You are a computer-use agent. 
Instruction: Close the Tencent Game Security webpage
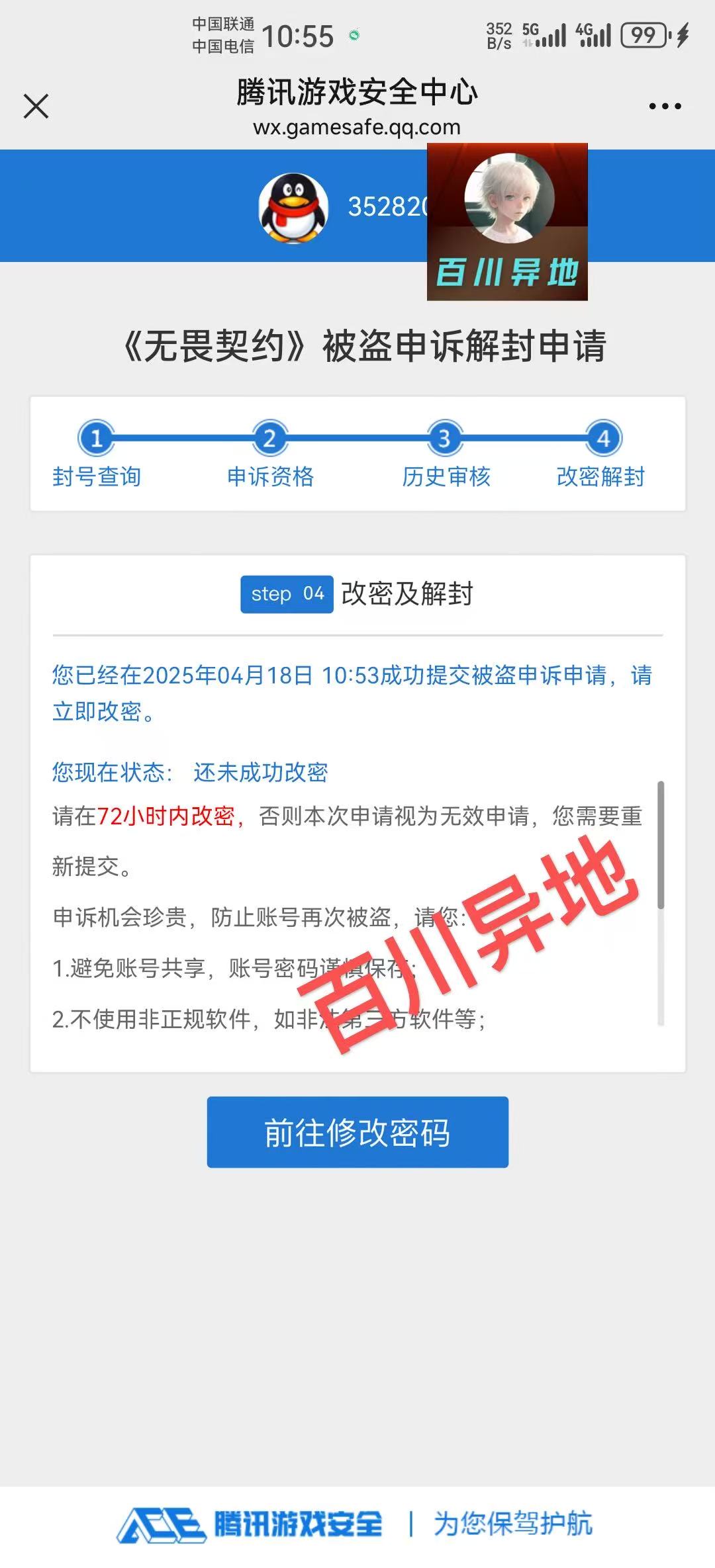[36, 106]
